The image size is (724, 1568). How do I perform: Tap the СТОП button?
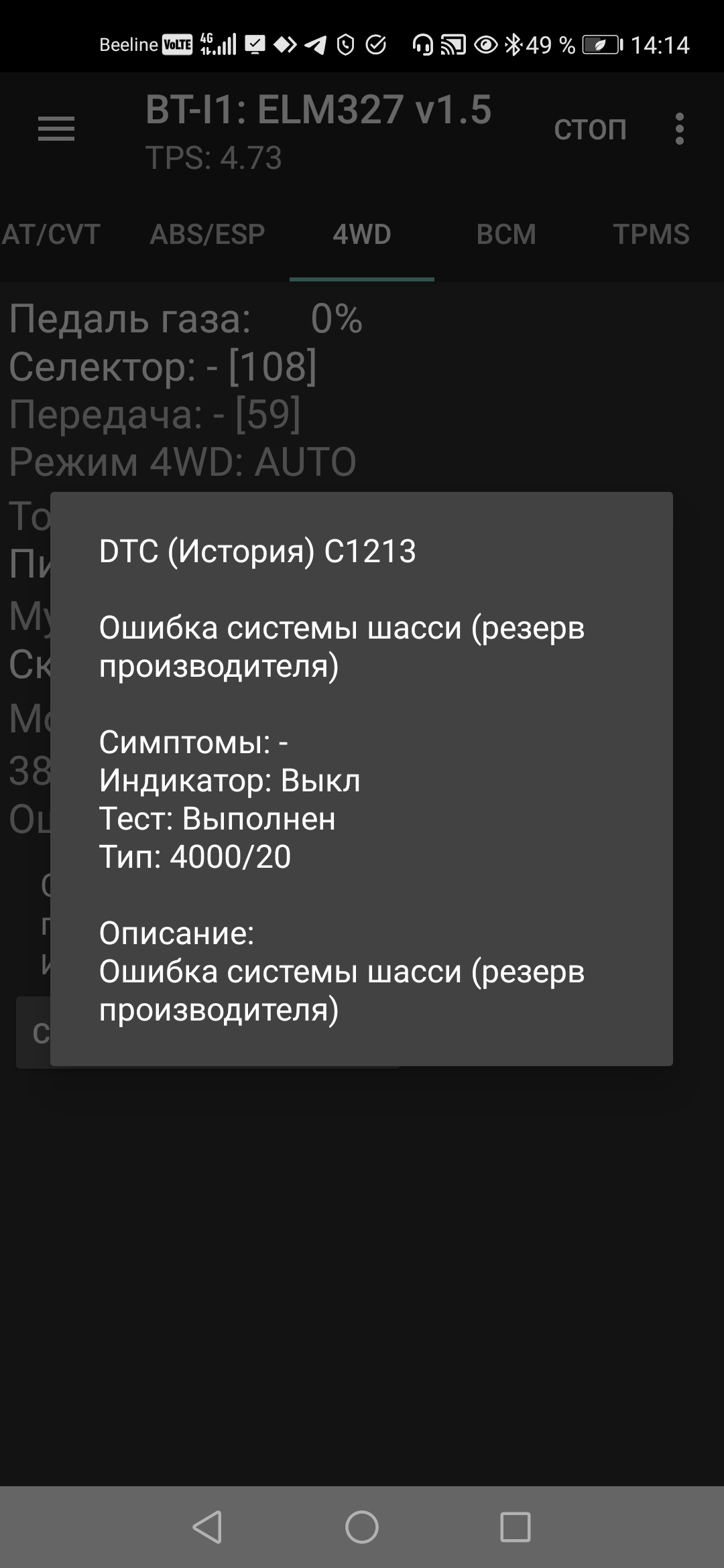point(590,129)
